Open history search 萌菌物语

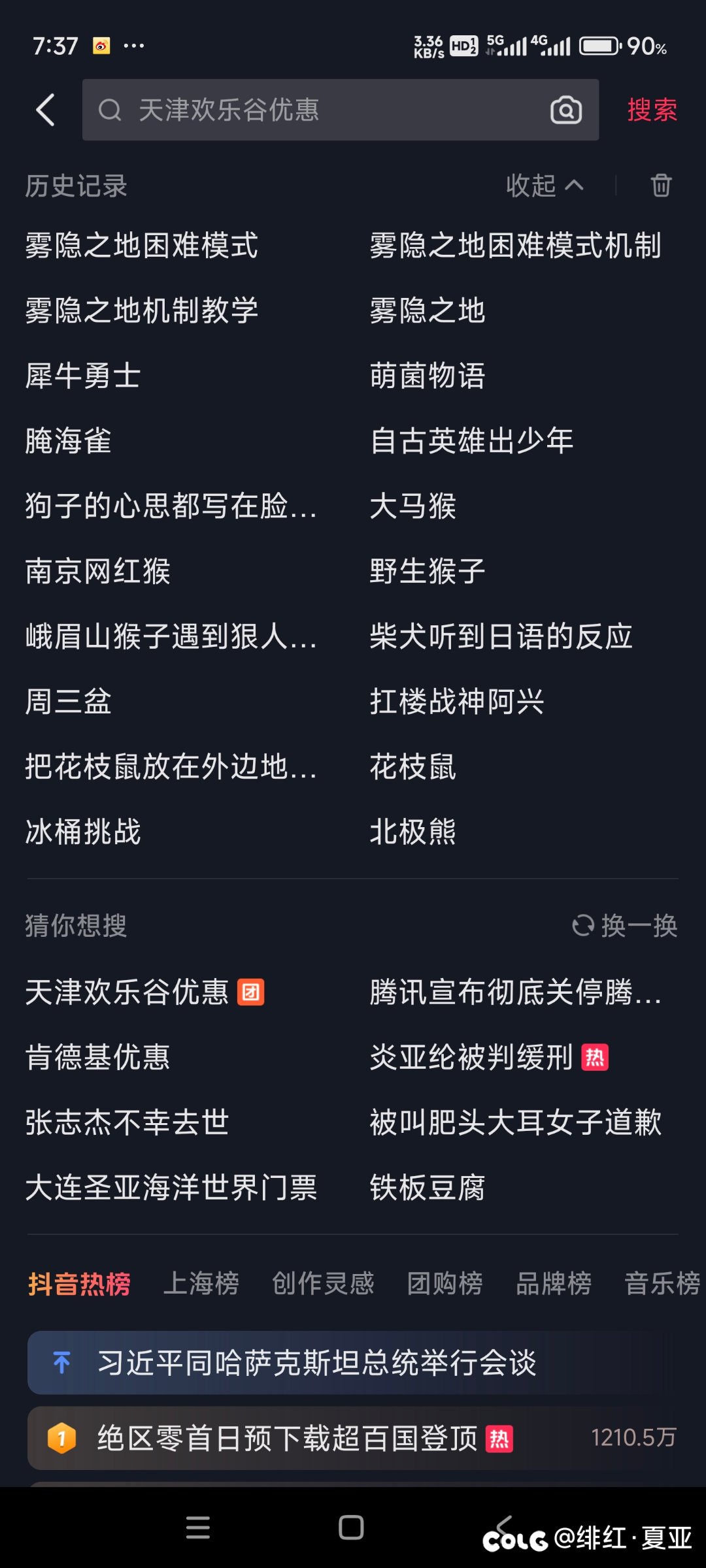[x=428, y=376]
